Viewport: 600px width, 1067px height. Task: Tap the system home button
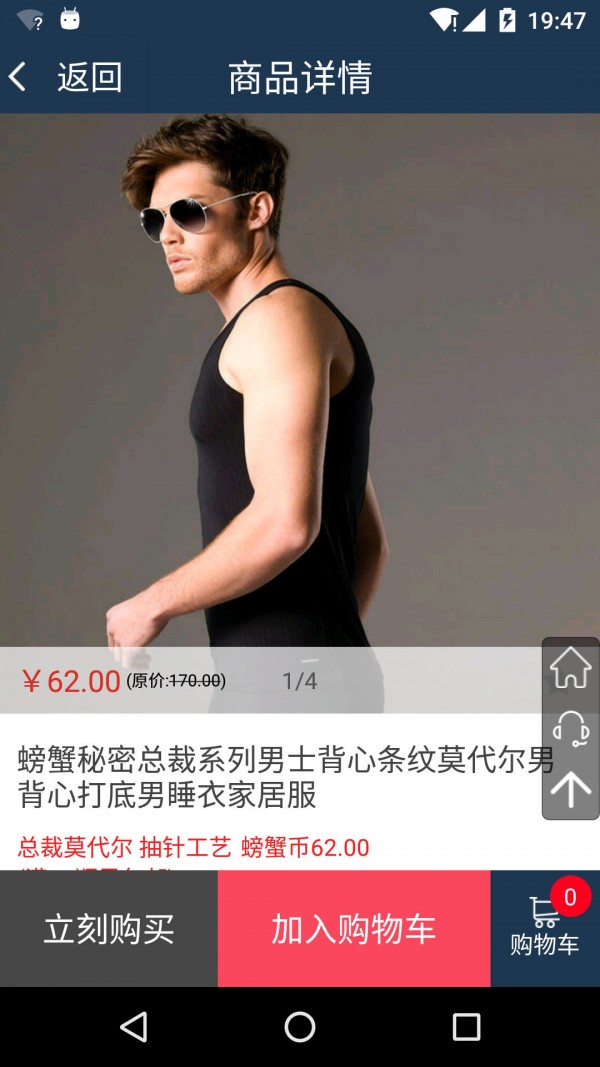300,1027
